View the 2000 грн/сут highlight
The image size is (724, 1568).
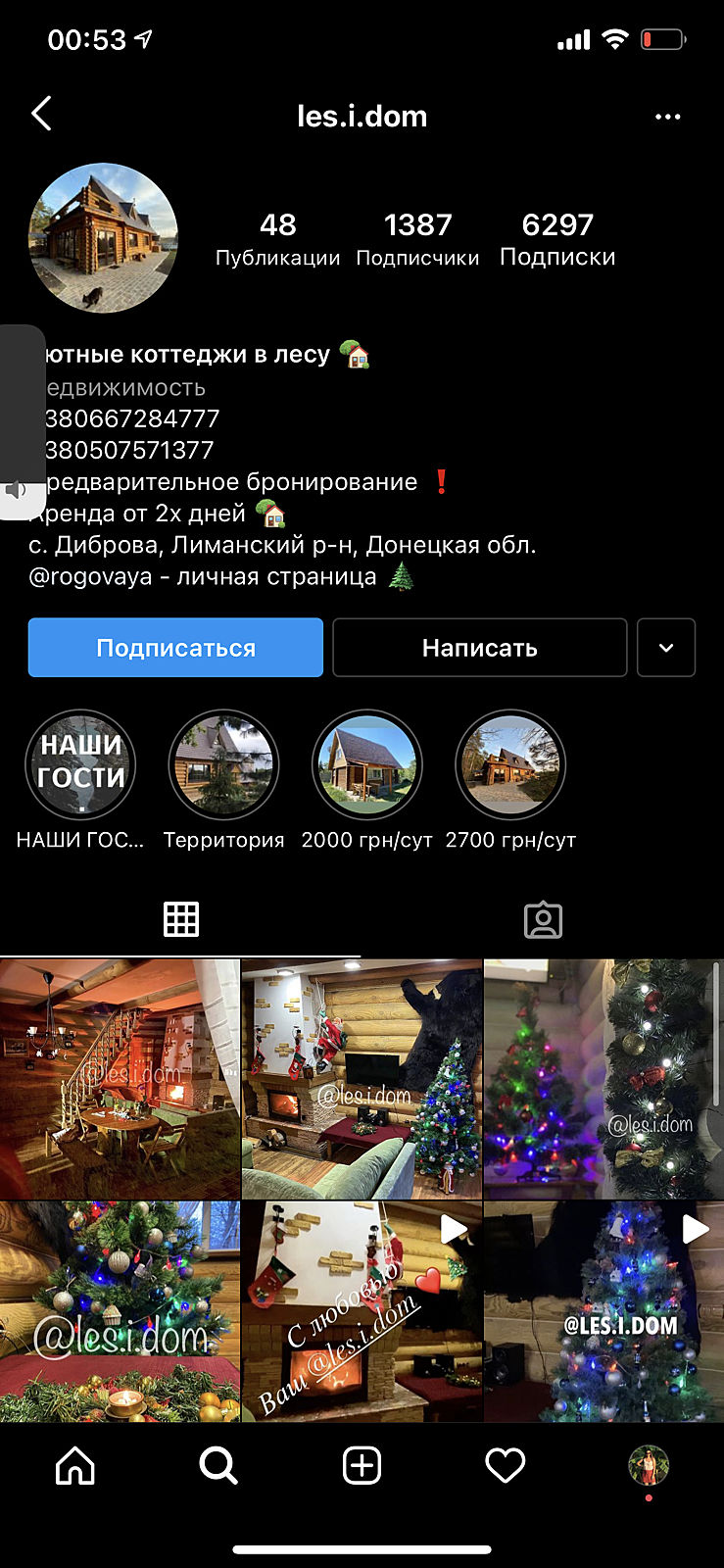pyautogui.click(x=366, y=765)
